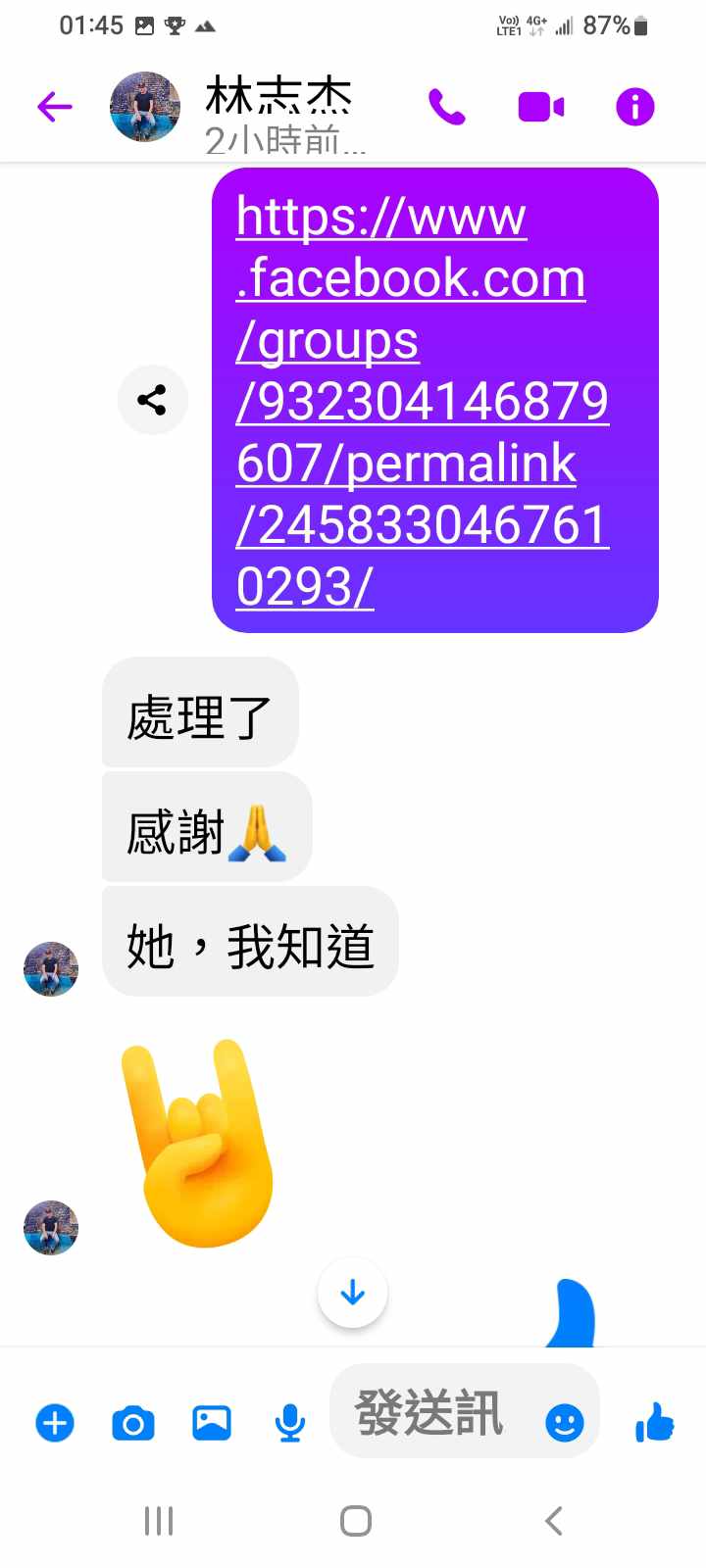Go back to the chat list

click(55, 106)
